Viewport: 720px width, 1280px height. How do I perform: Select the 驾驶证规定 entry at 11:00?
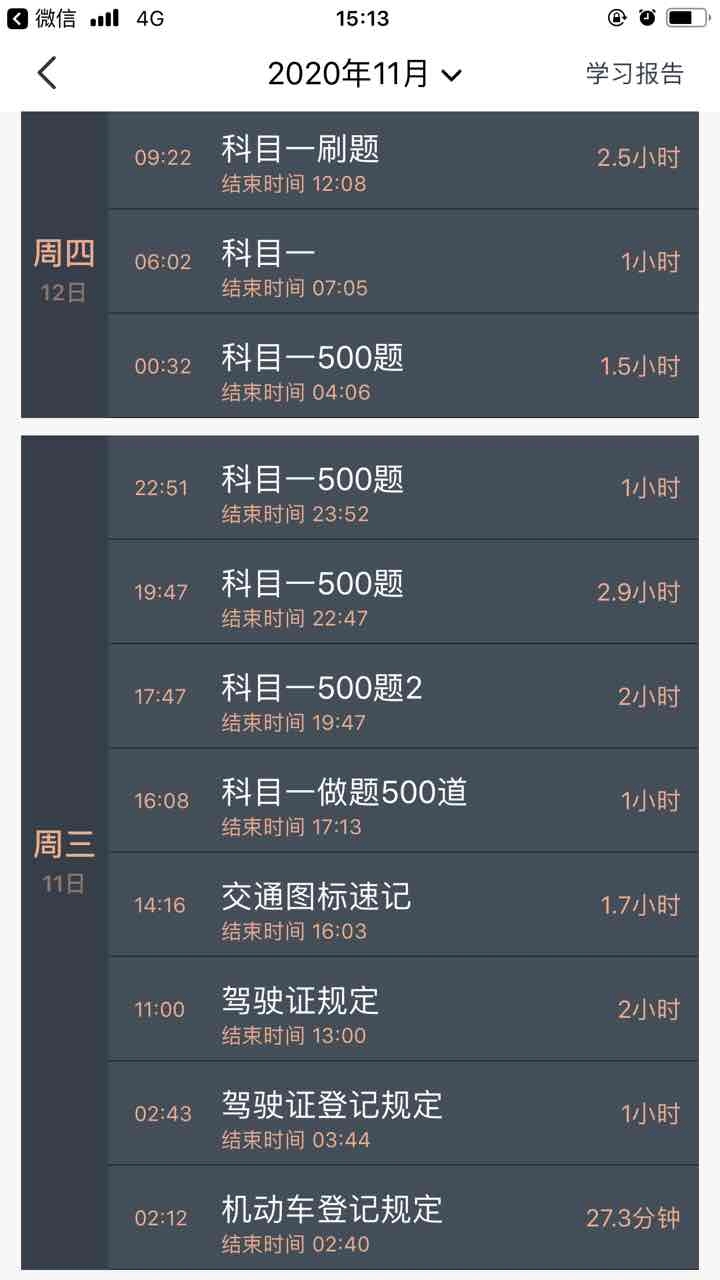[x=403, y=1010]
